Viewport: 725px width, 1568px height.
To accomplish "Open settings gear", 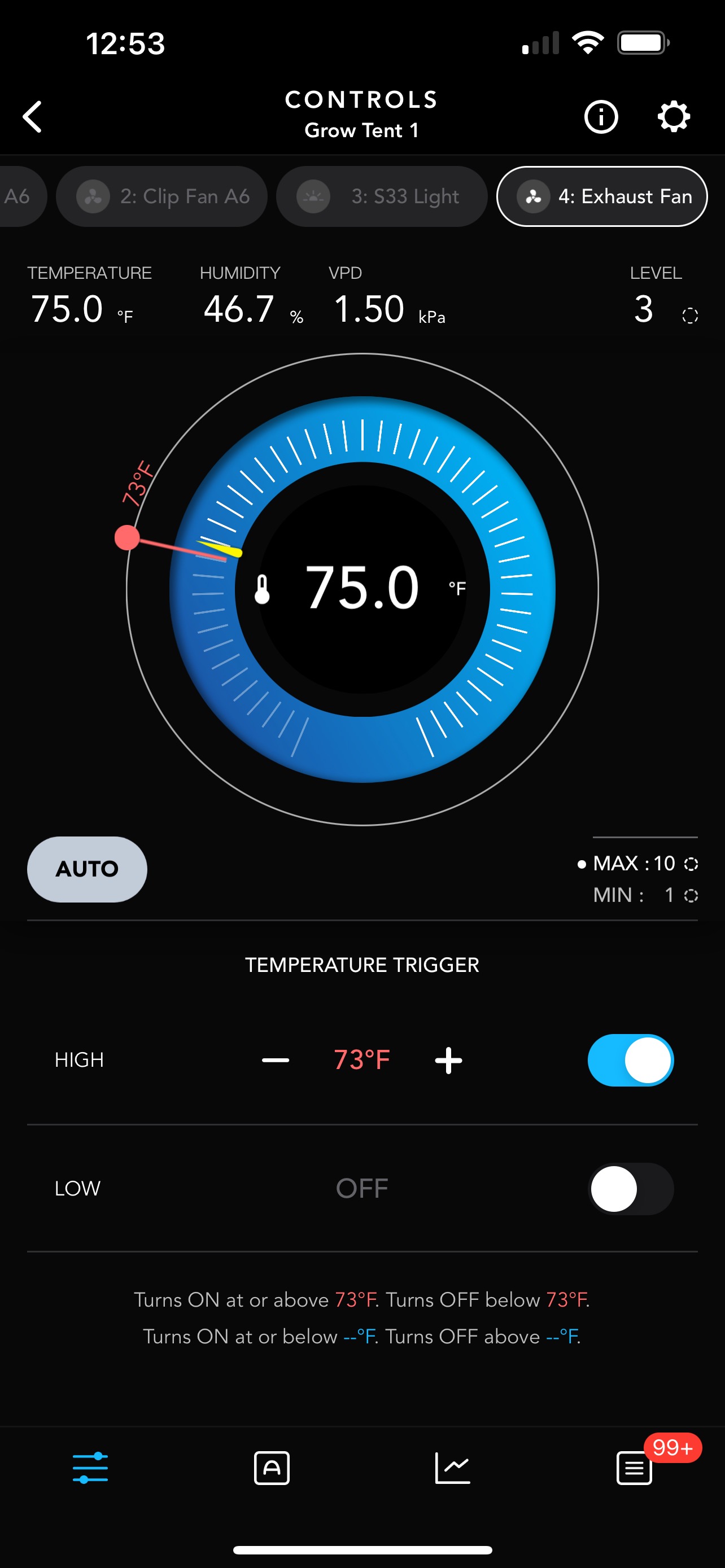I will point(673,116).
